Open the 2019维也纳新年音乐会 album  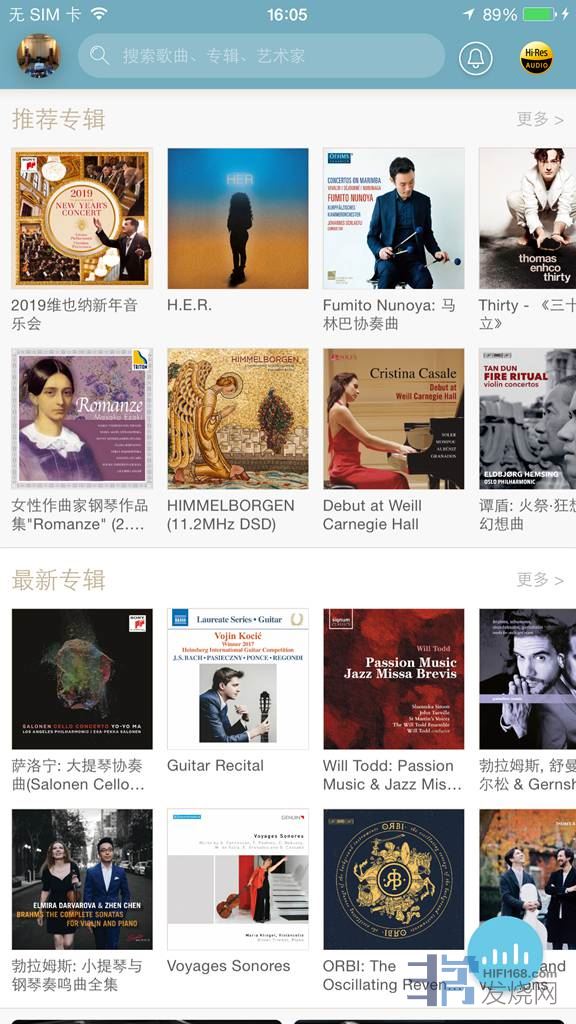[82, 219]
